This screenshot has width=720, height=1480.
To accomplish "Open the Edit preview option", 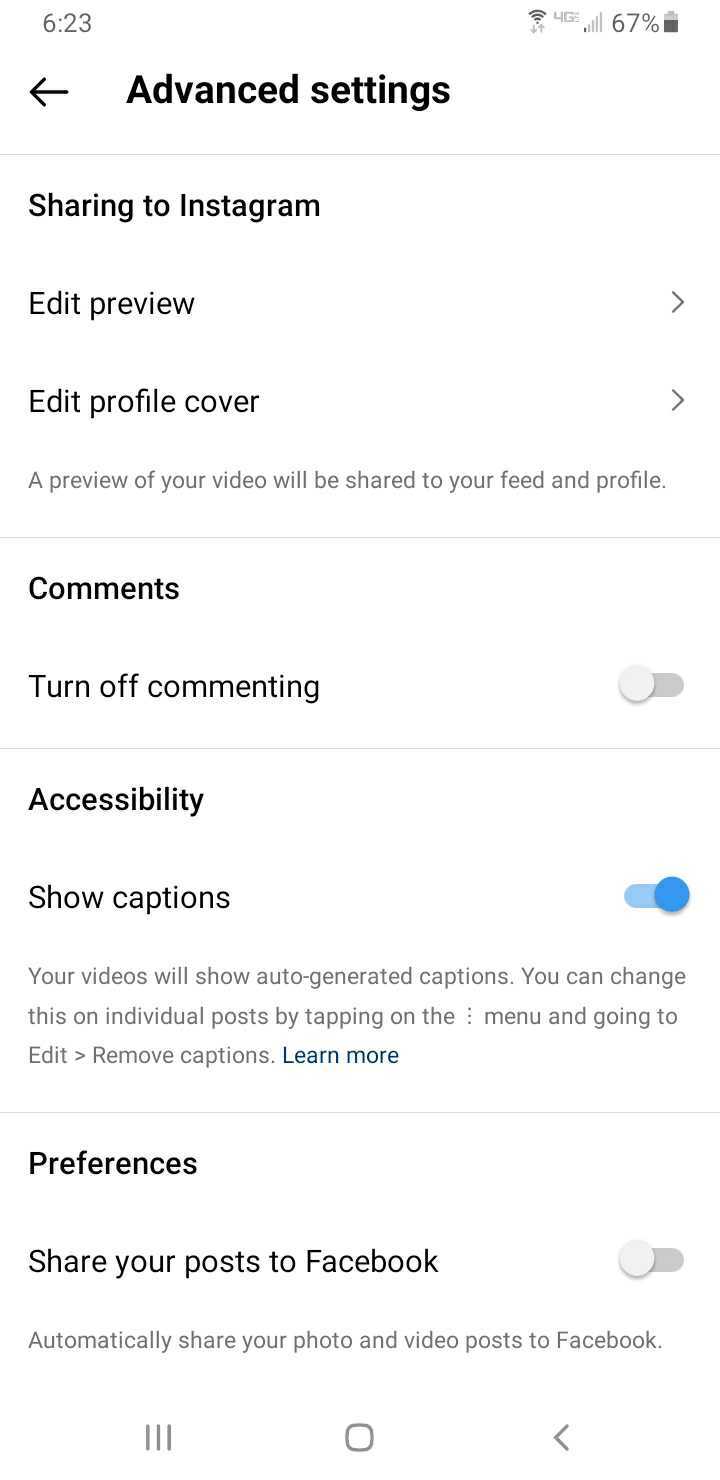I will coord(358,303).
